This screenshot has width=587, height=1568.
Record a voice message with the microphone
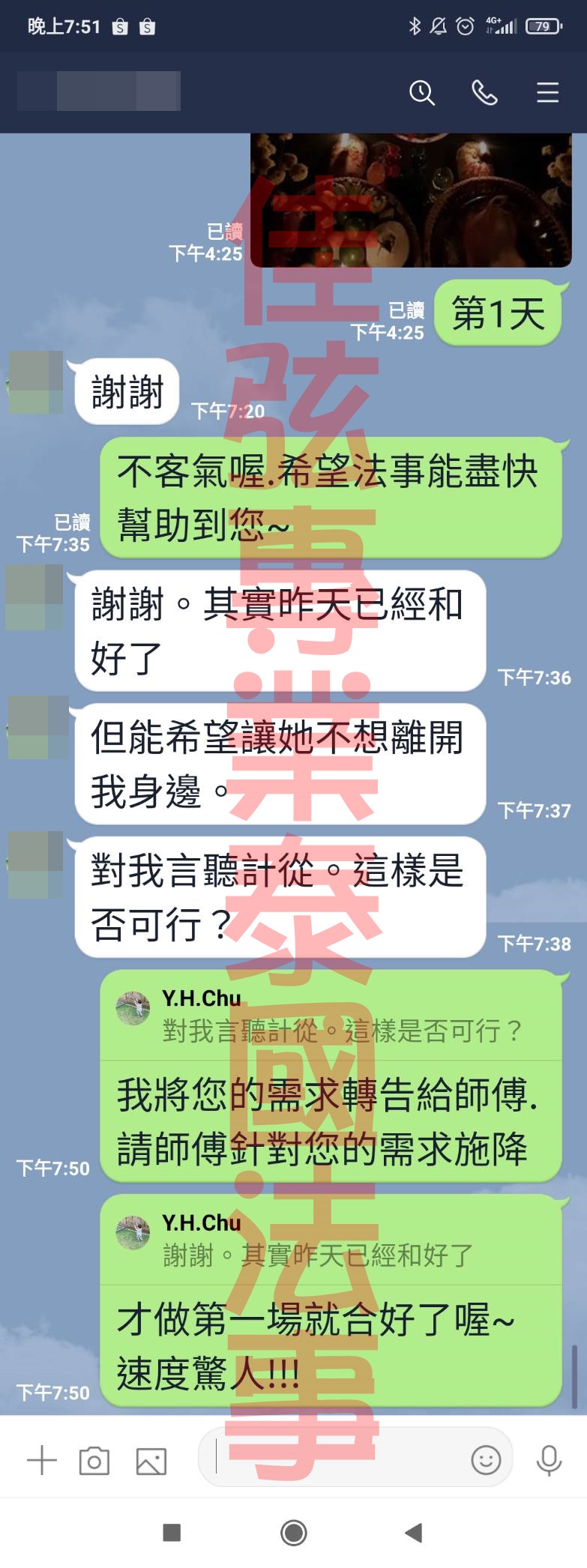click(549, 1459)
